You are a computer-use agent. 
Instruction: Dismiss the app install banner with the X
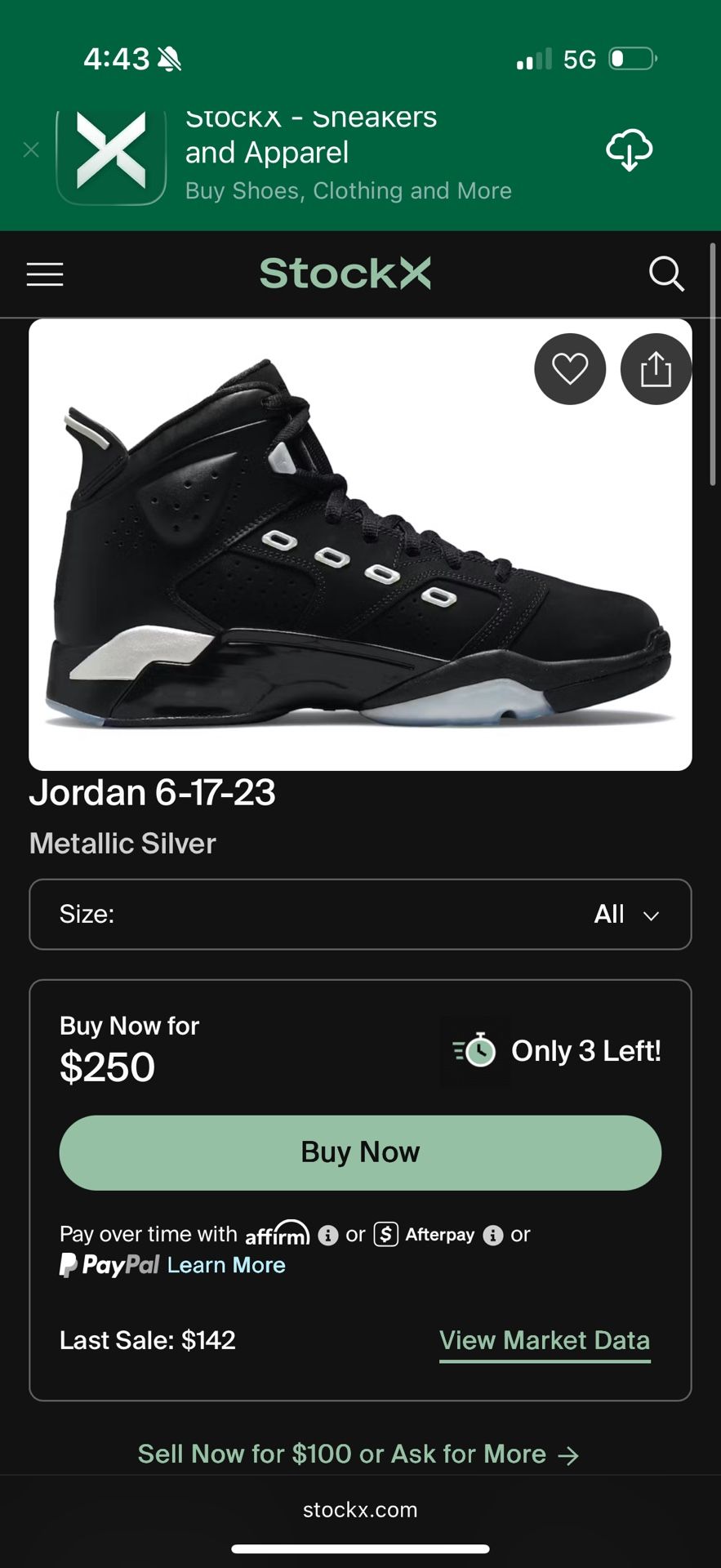point(31,149)
